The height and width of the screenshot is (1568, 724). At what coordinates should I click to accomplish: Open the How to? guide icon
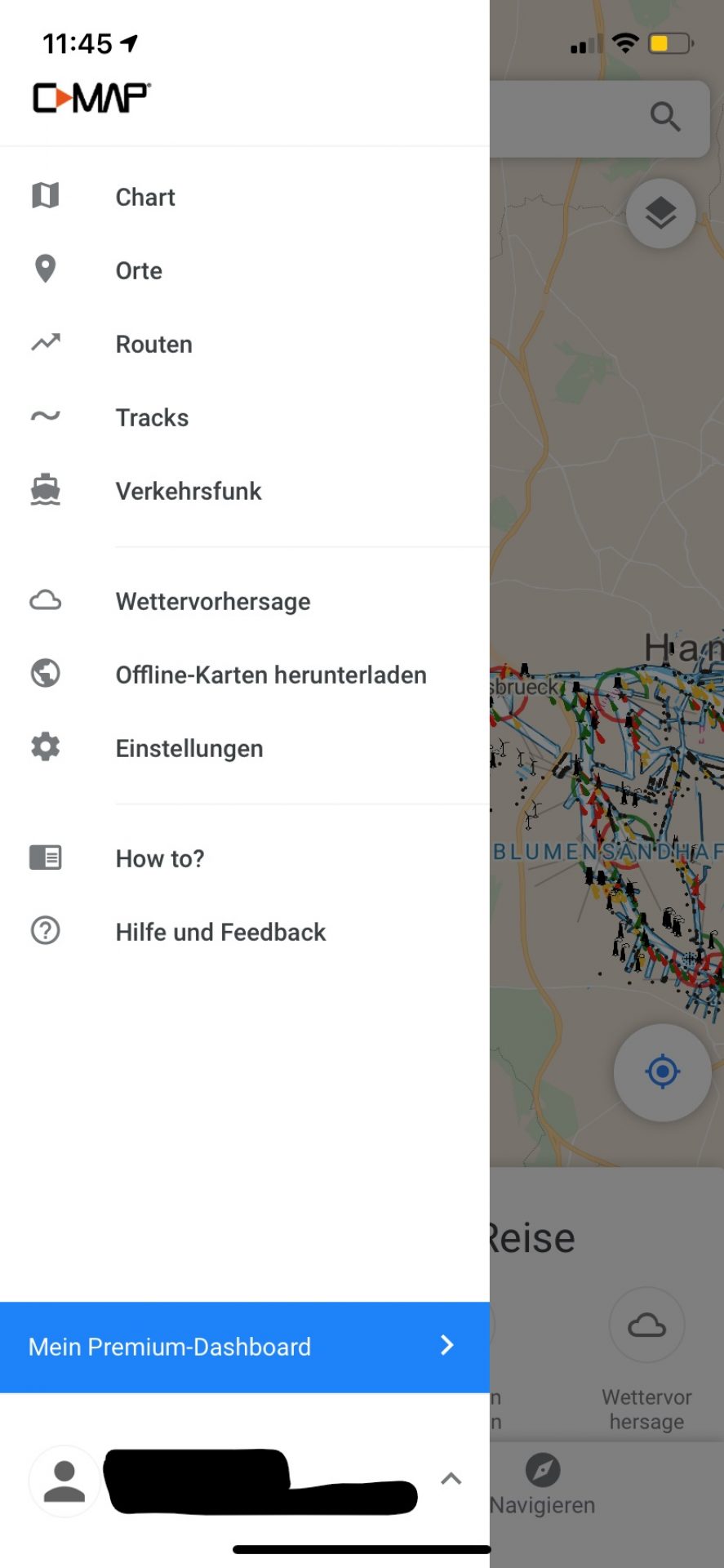click(x=45, y=857)
